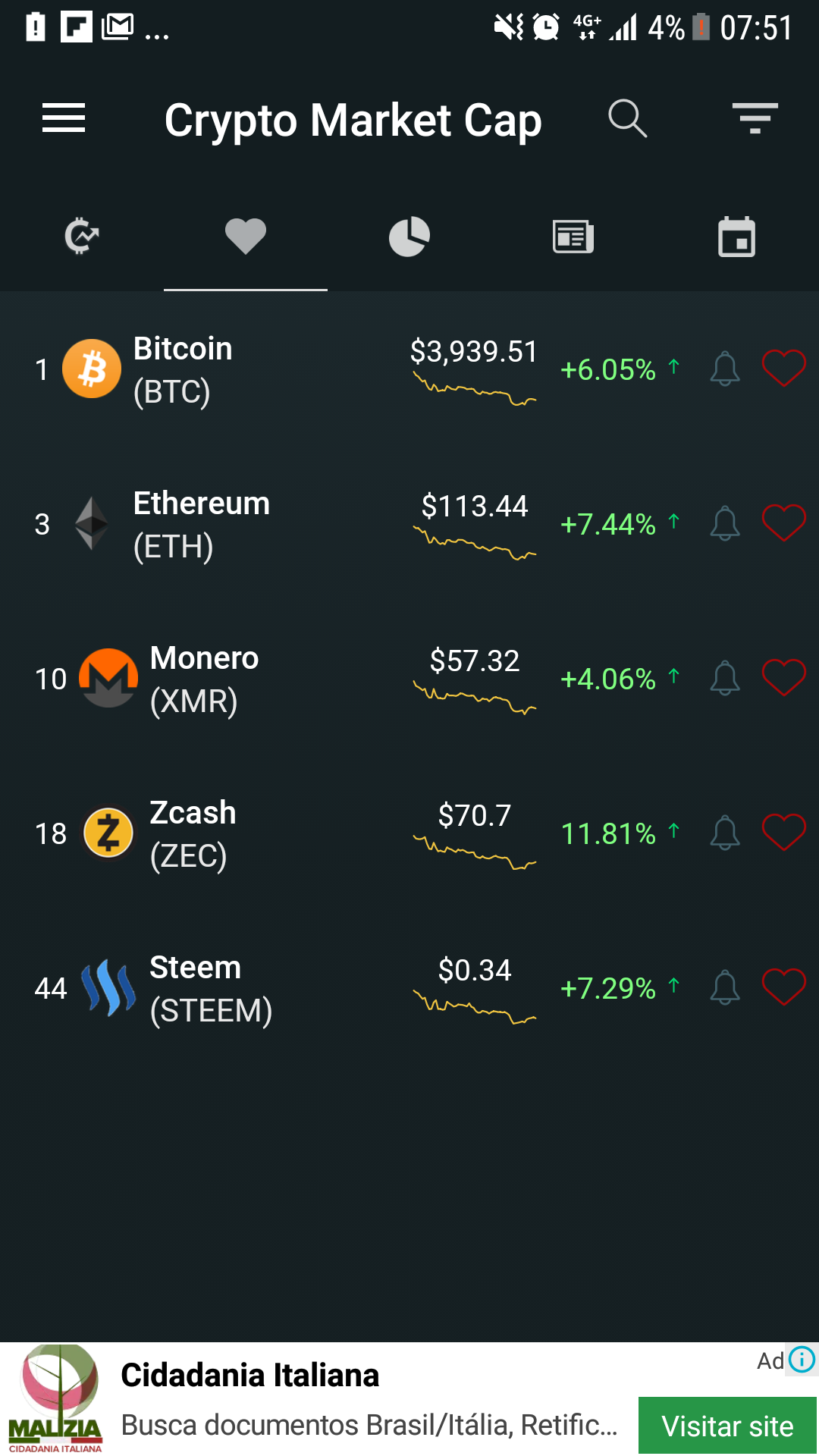Viewport: 819px width, 1456px height.
Task: Open Monero (XMR) details
Action: [409, 679]
